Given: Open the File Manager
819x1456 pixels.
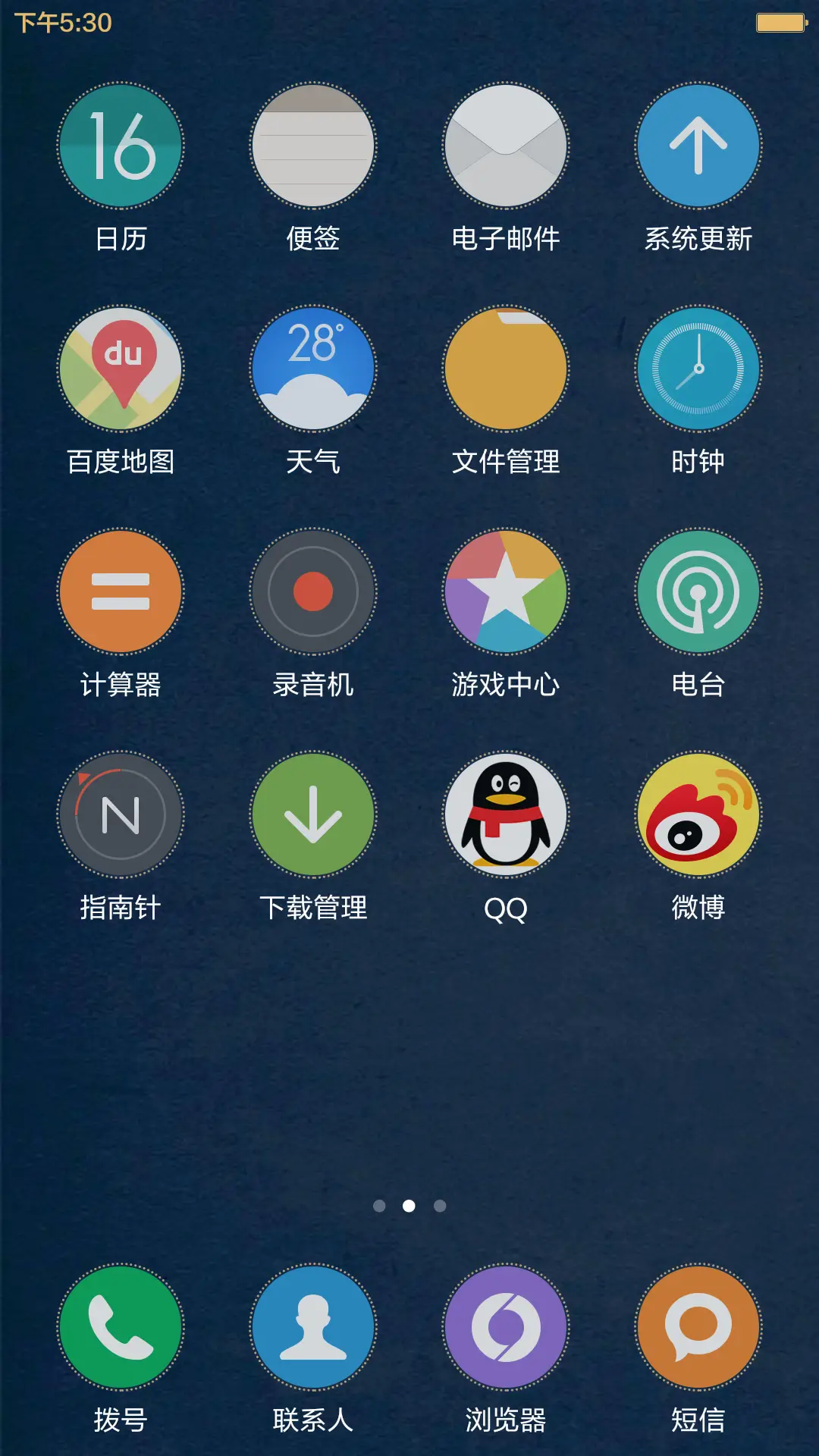Looking at the screenshot, I should pyautogui.click(x=506, y=368).
